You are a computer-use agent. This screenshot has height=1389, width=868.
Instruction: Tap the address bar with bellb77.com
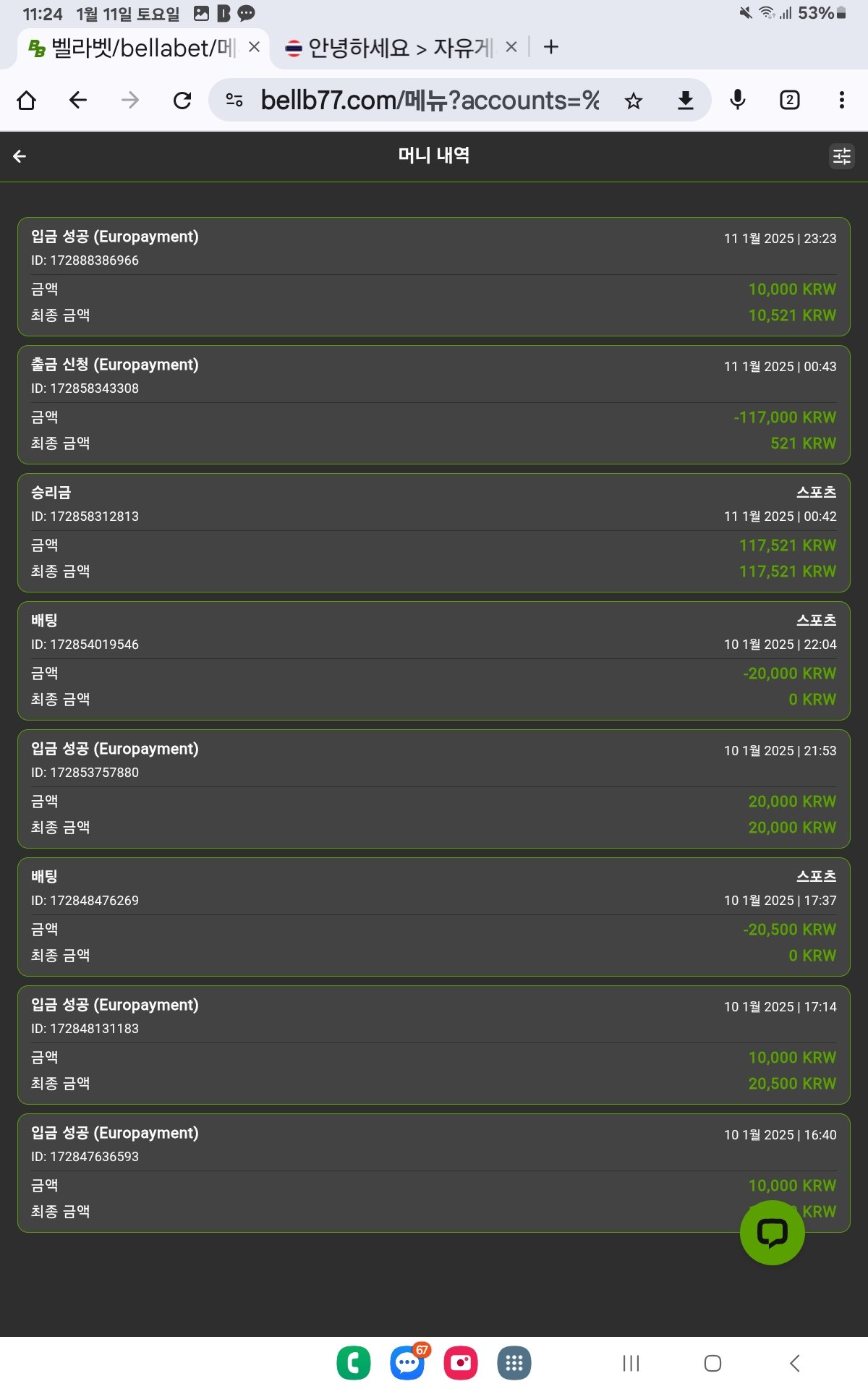pos(430,101)
